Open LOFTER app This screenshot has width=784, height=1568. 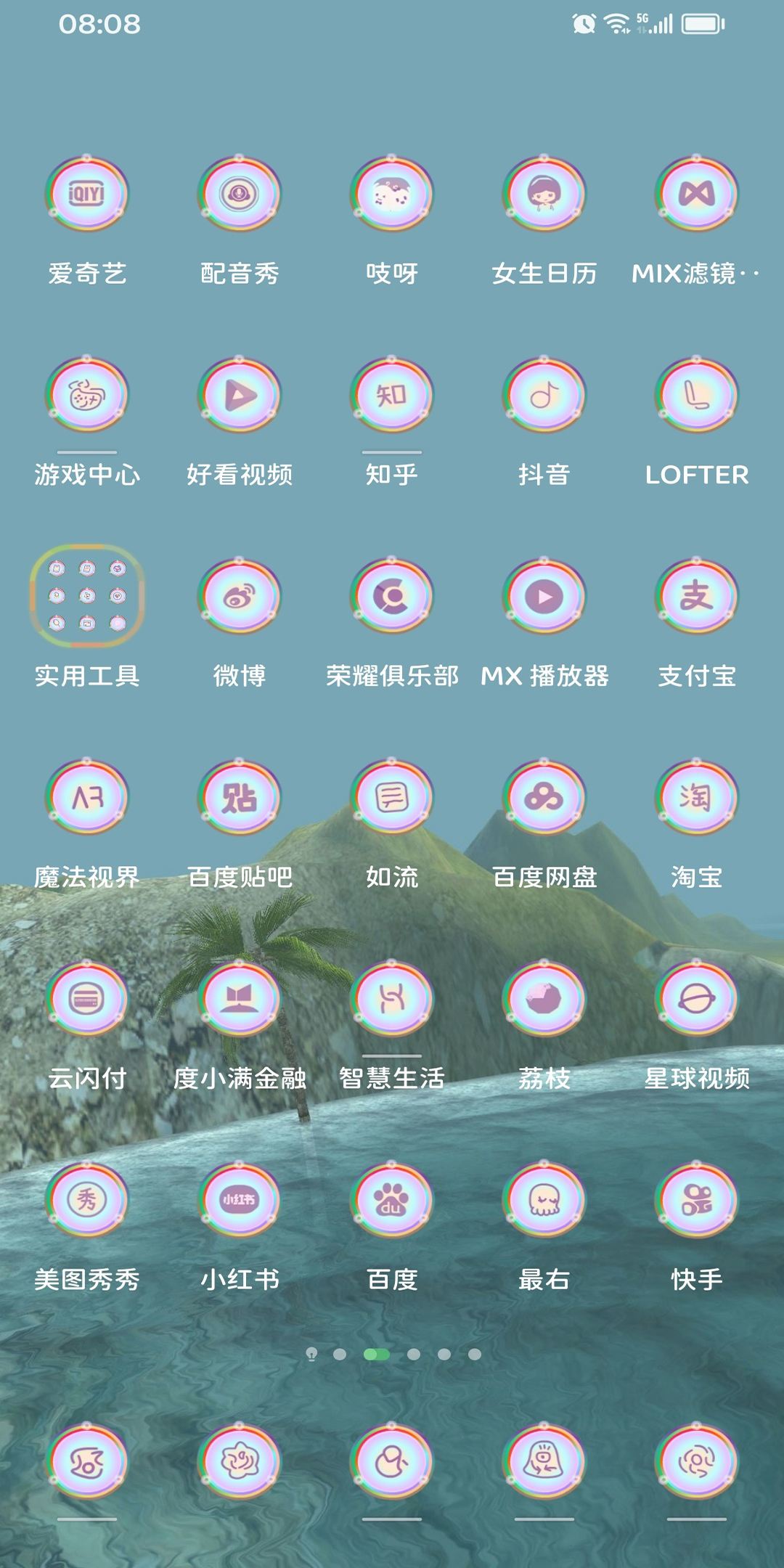tap(697, 396)
